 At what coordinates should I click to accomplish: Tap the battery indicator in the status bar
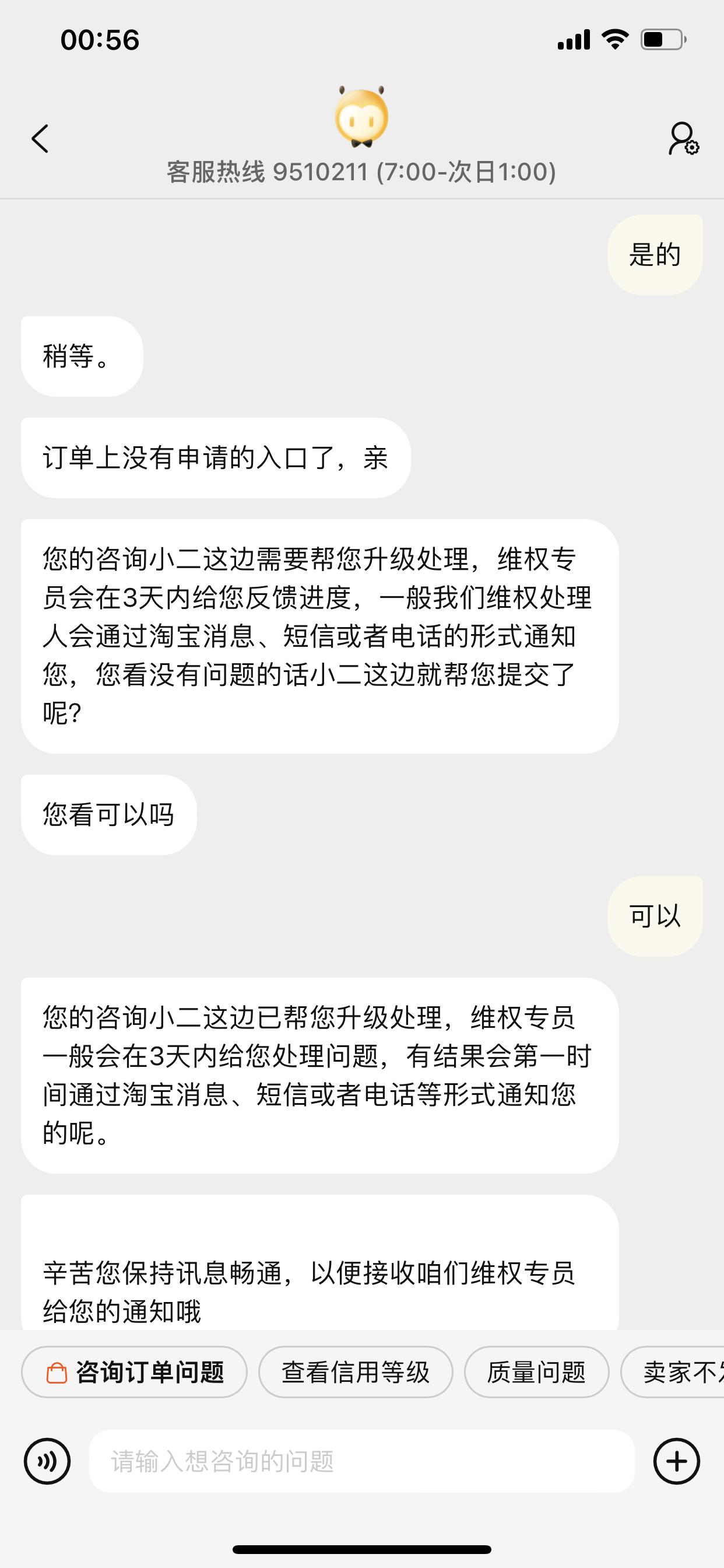tap(663, 38)
